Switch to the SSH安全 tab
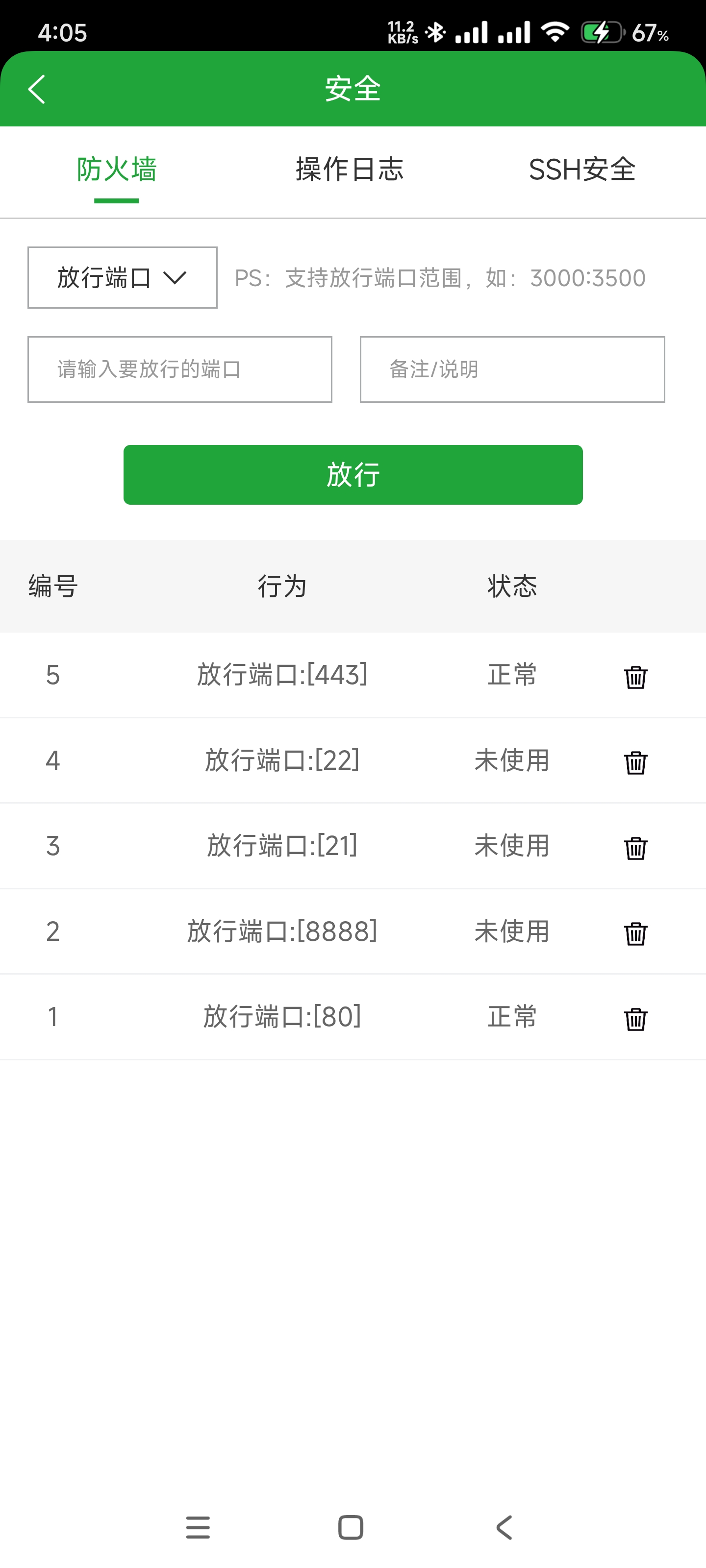 (582, 169)
